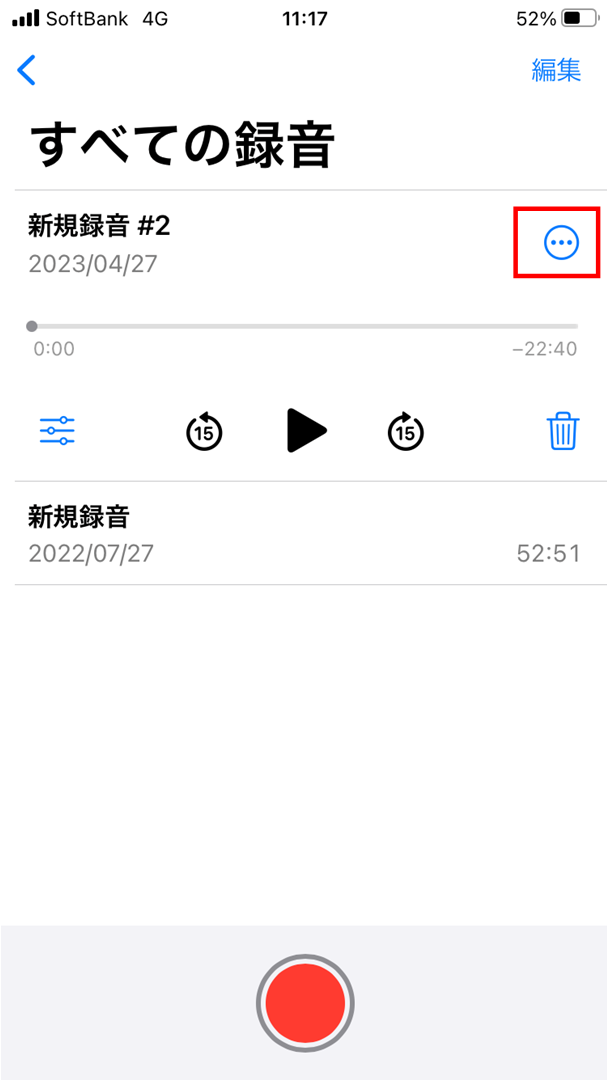Play the recording 新規録音 #2
Viewport: 608px width, 1080px height.
[305, 431]
